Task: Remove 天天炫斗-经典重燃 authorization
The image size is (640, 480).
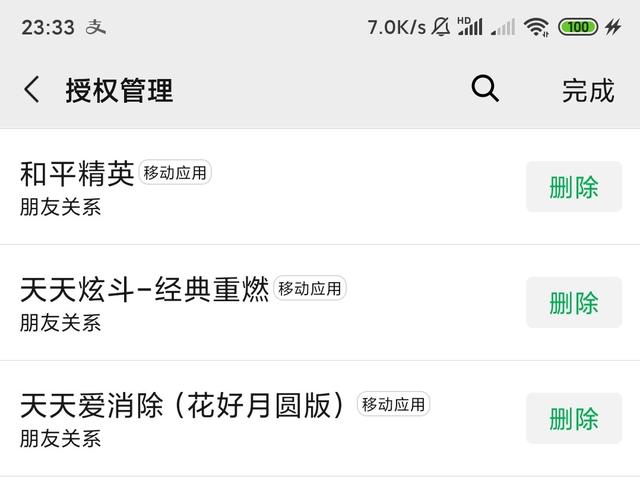Action: [x=573, y=303]
